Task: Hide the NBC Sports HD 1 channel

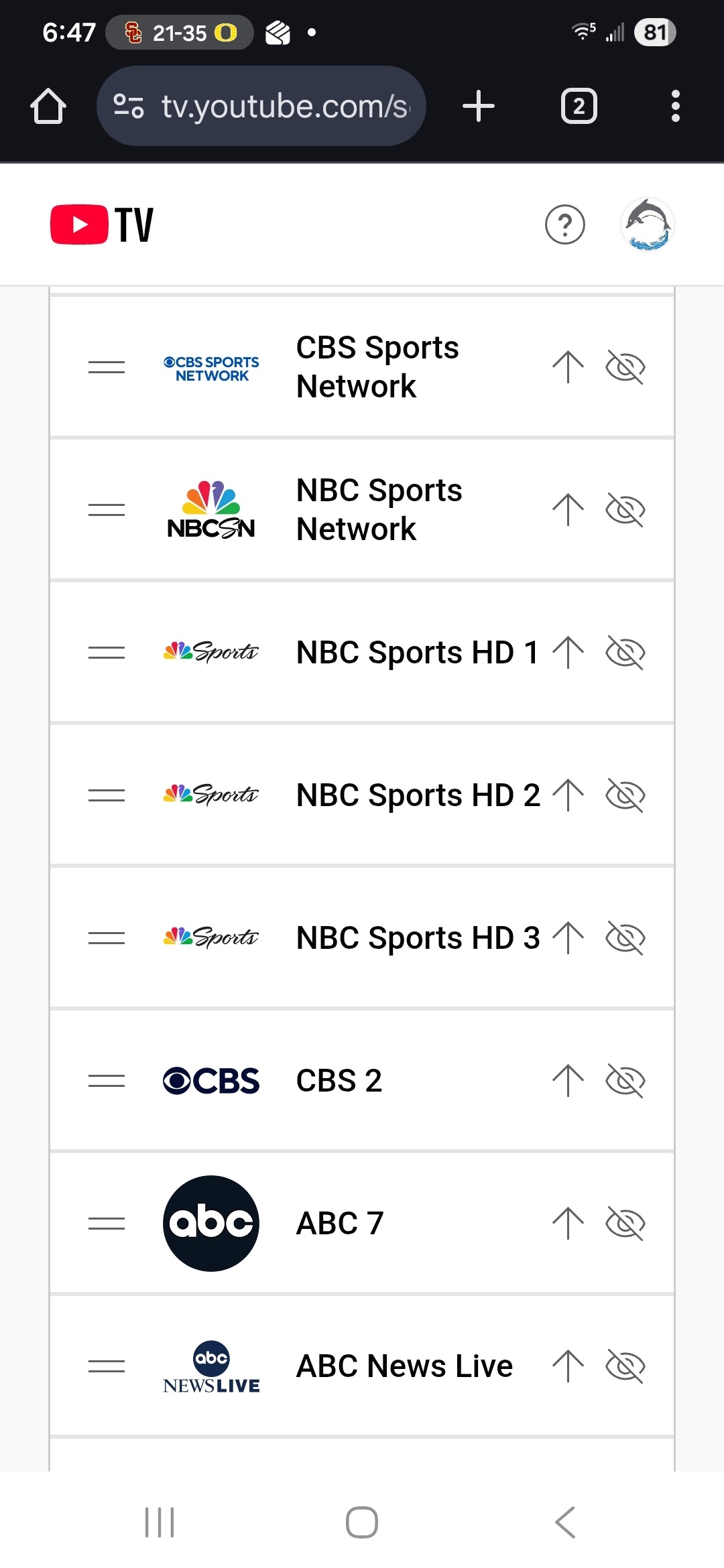Action: coord(625,651)
